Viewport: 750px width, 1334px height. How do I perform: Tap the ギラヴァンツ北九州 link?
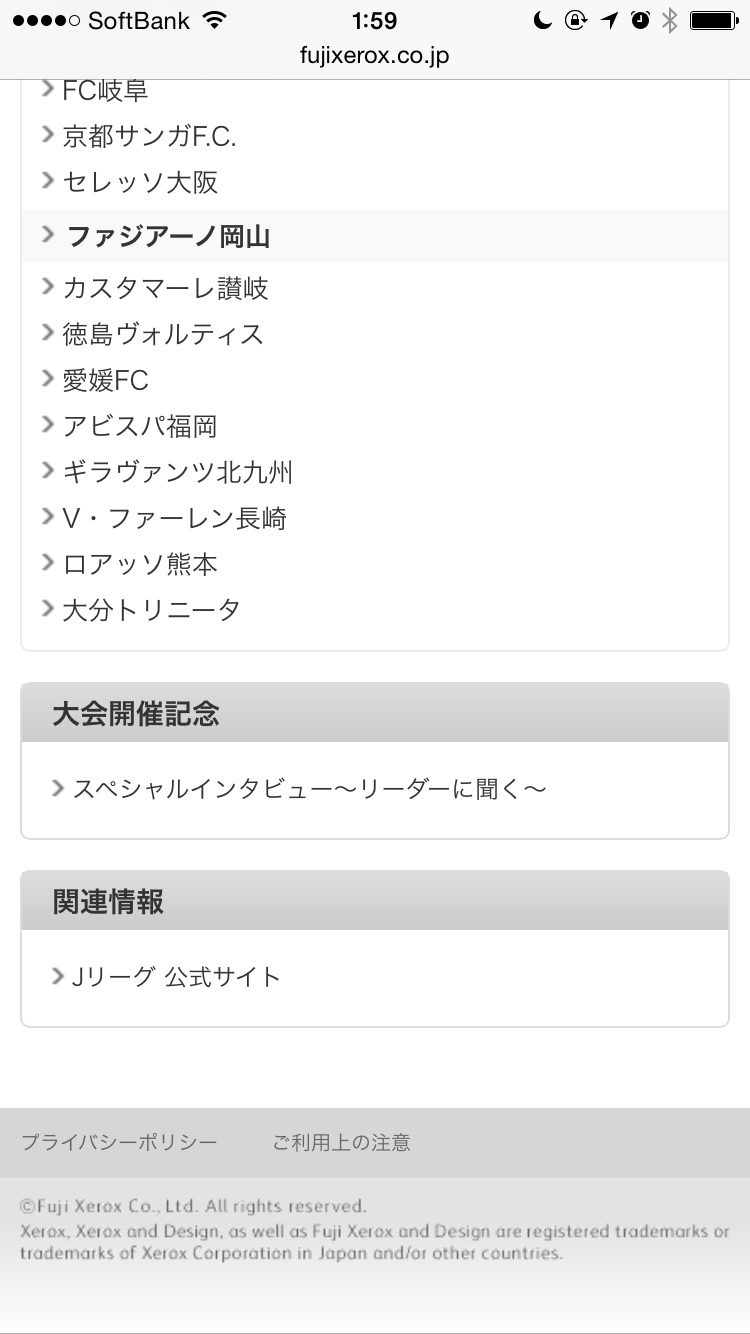(177, 472)
